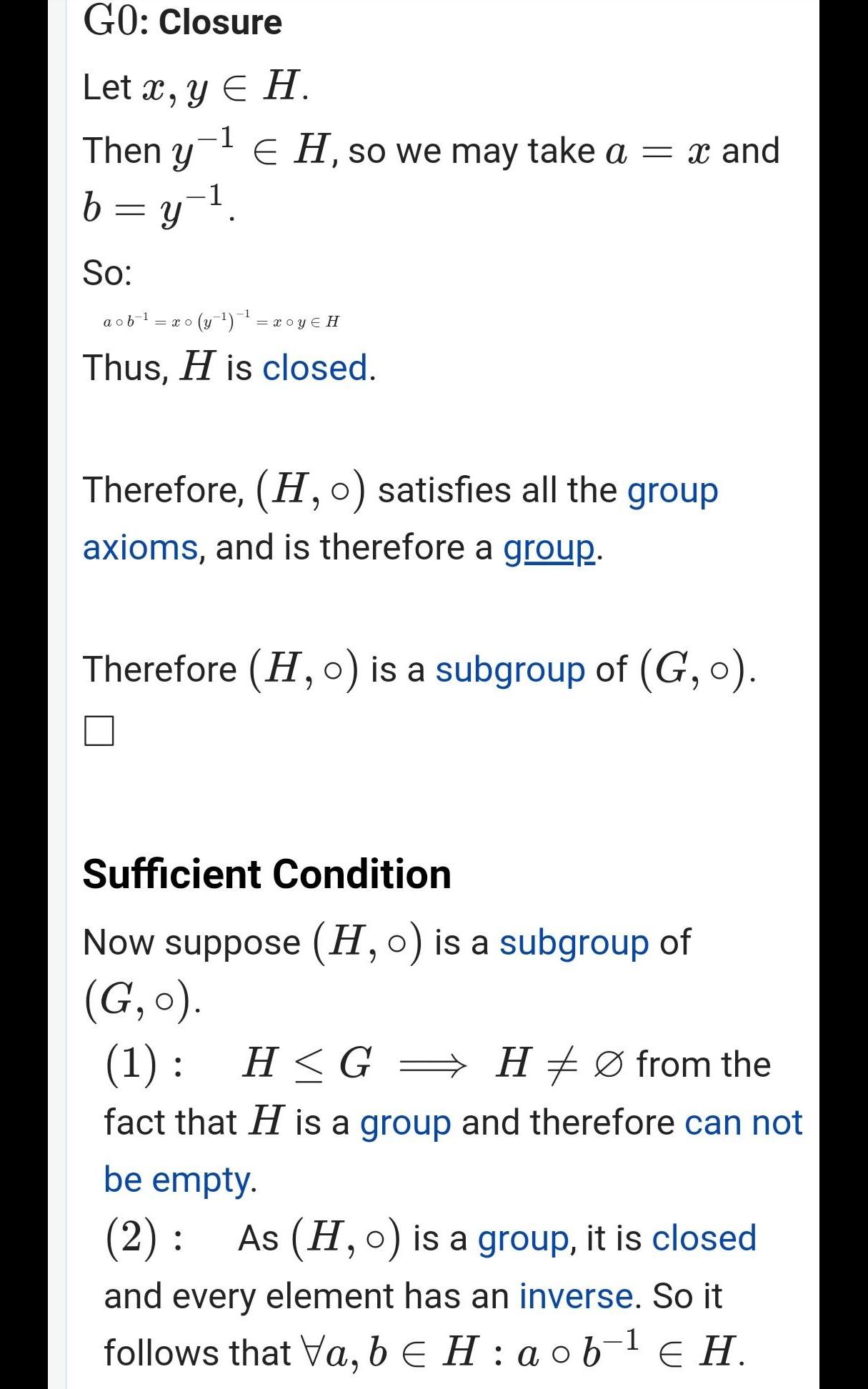
Task: Open 'group' link in step (2)
Action: tap(523, 1239)
